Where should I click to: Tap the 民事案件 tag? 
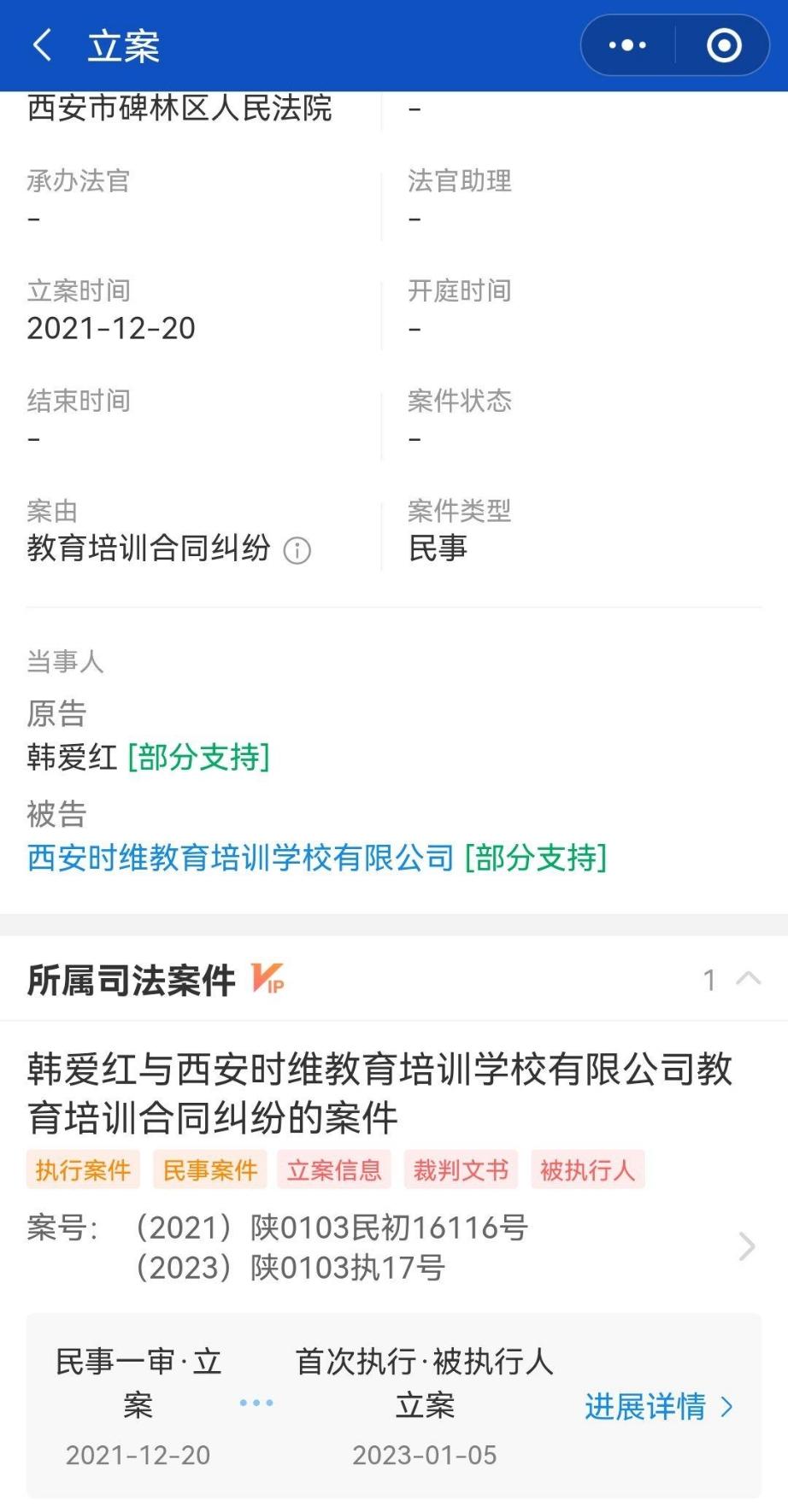210,1170
